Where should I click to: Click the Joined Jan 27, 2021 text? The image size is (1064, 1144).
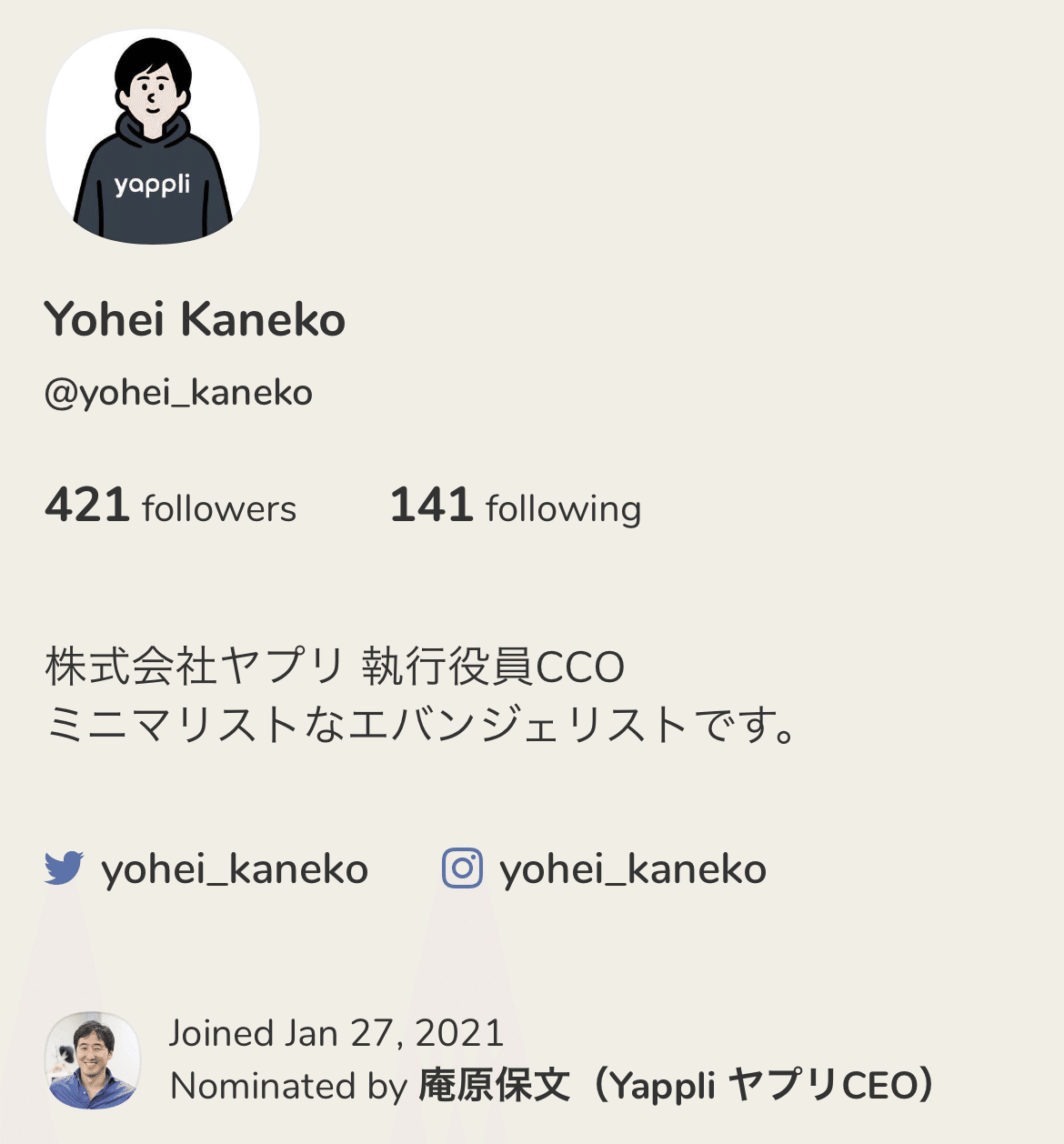click(336, 1032)
